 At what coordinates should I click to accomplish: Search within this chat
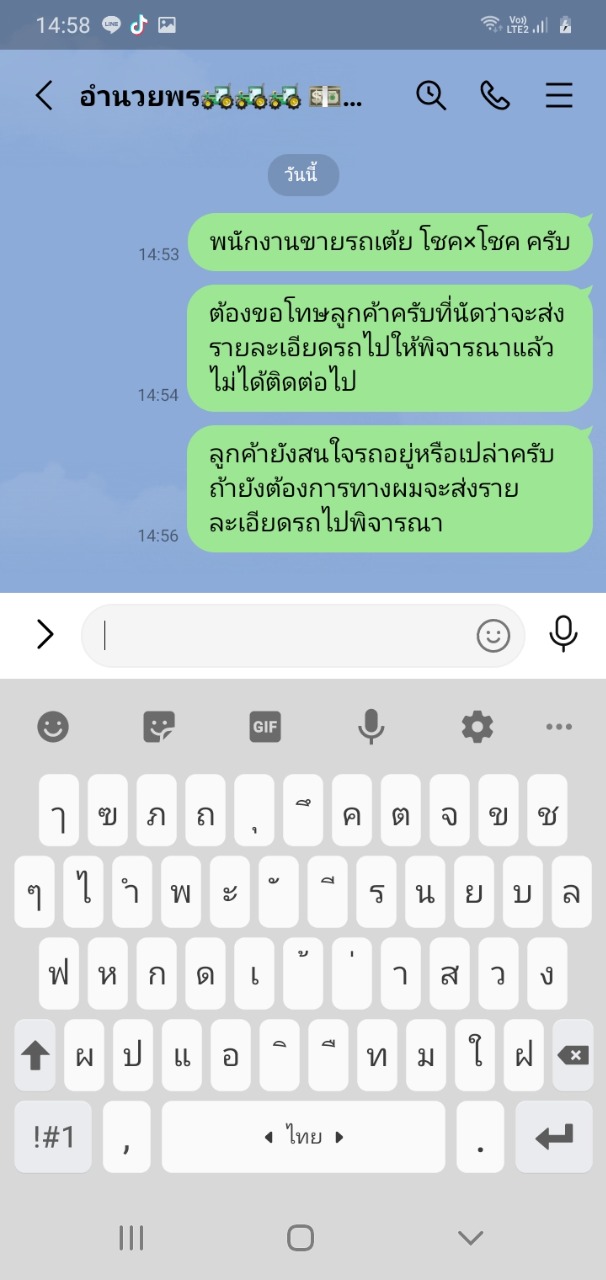431,96
